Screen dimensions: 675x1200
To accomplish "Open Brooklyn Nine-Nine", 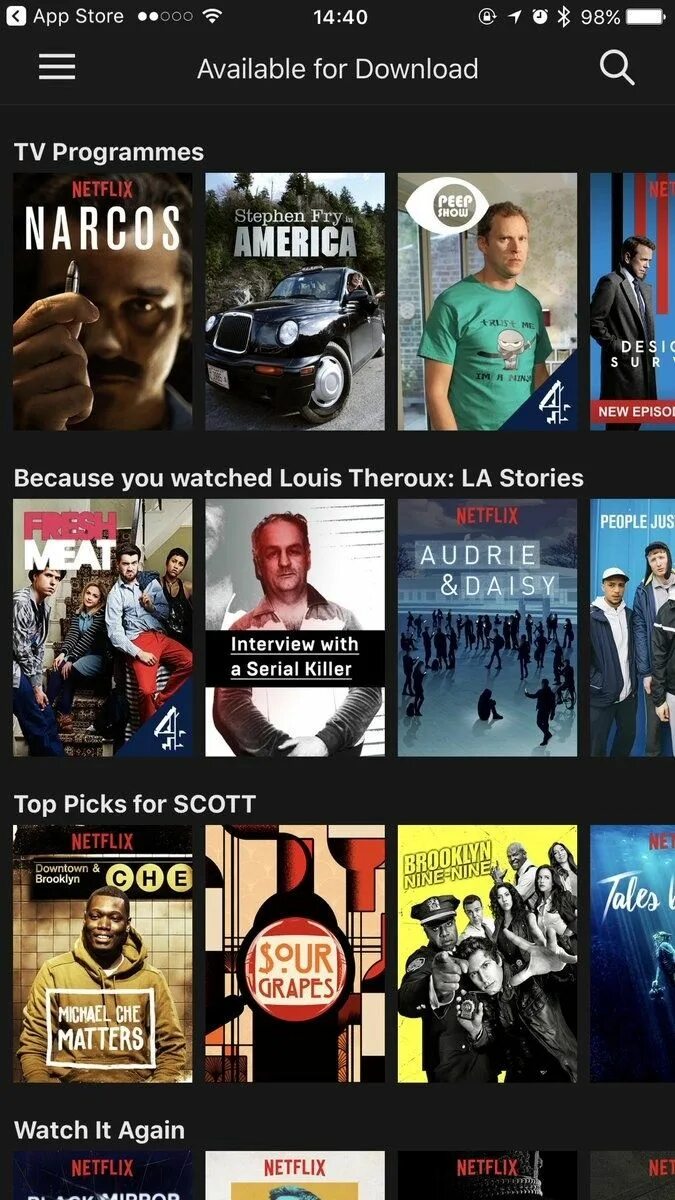I will [x=488, y=953].
